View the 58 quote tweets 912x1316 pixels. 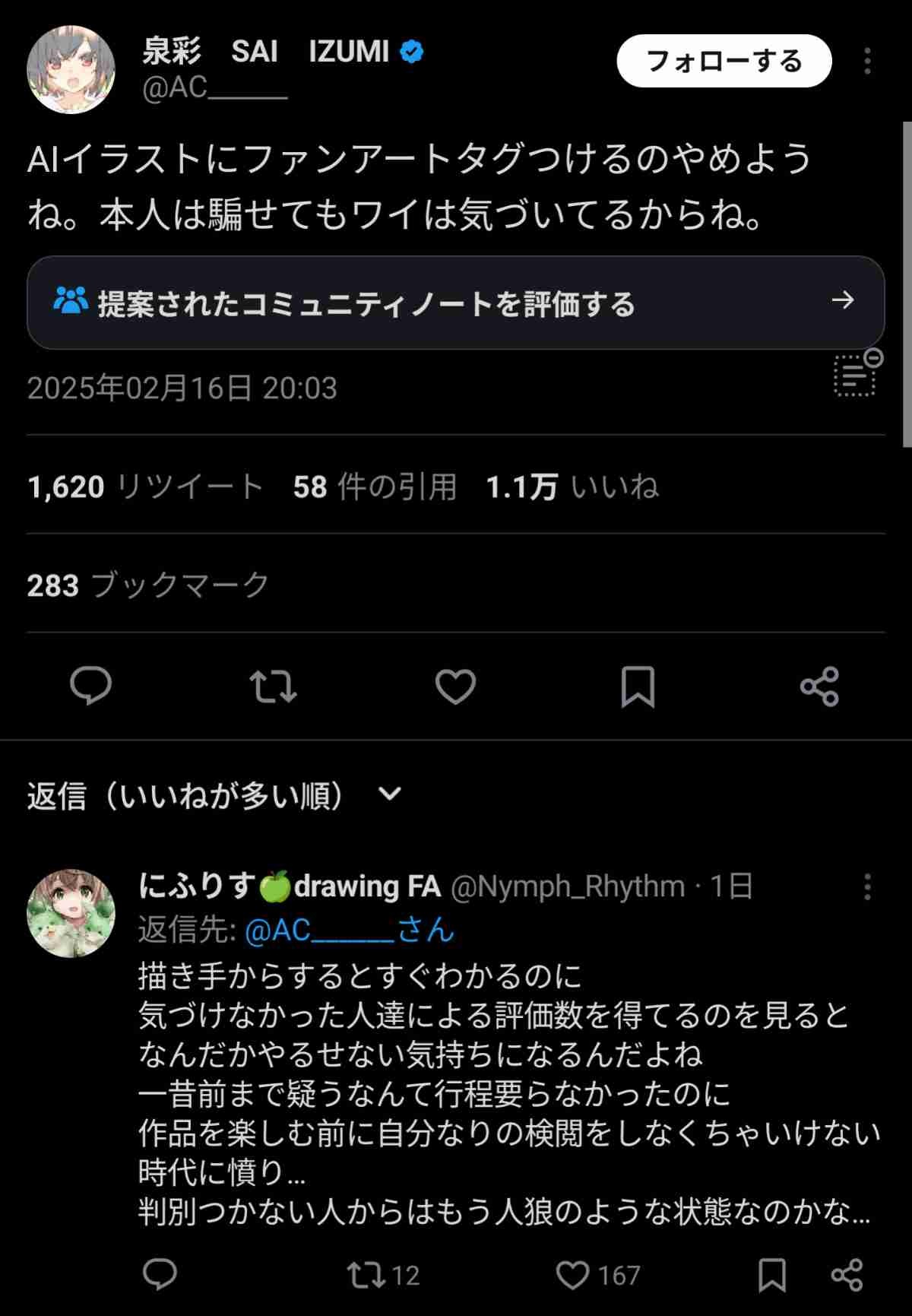(x=375, y=487)
